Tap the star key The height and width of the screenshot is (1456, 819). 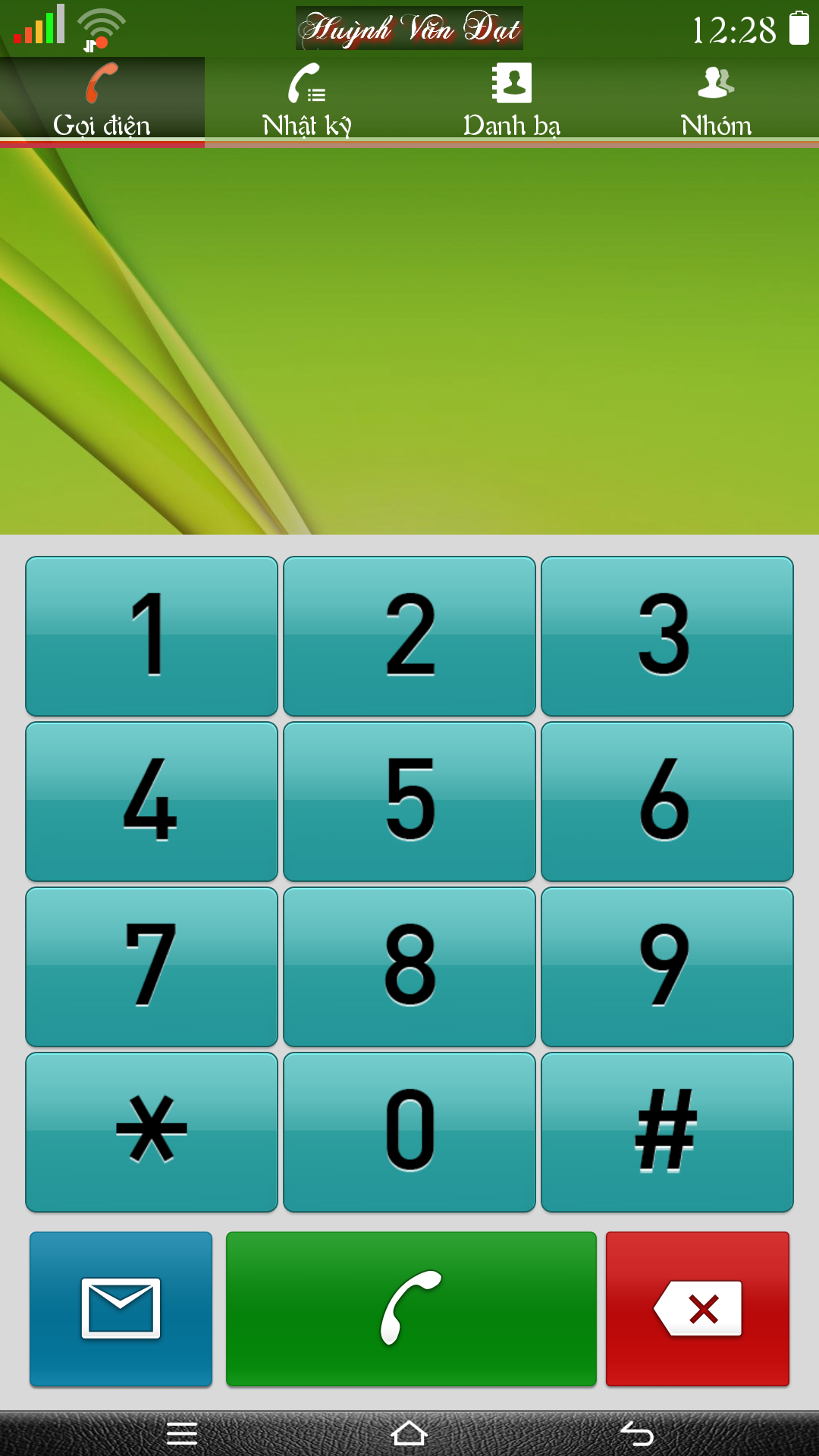point(152,1132)
